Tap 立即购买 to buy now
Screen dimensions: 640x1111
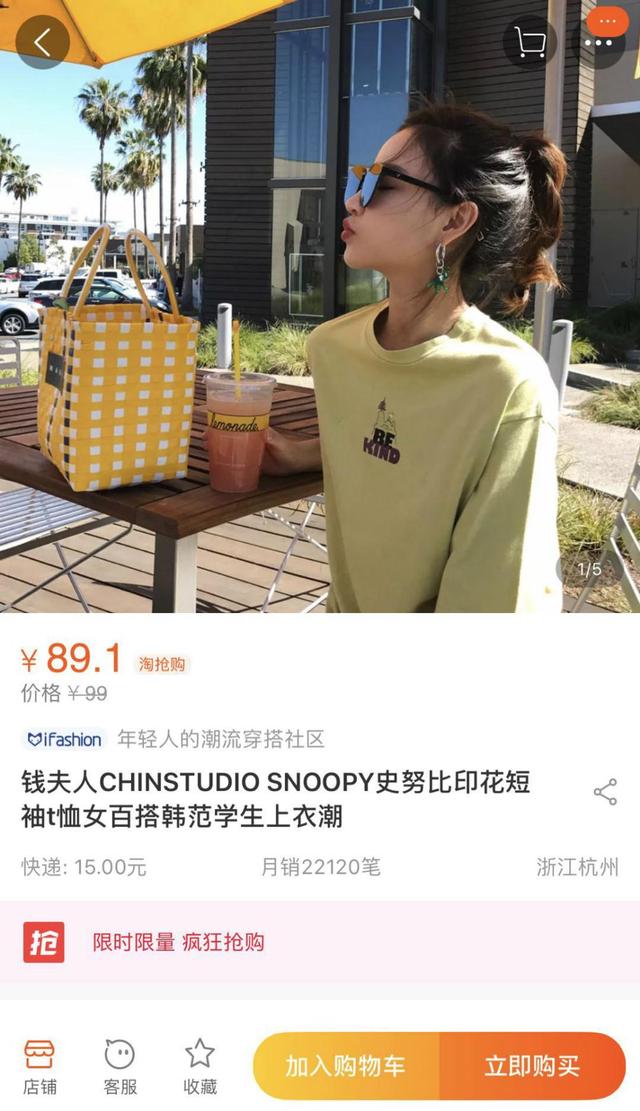pyautogui.click(x=532, y=1066)
